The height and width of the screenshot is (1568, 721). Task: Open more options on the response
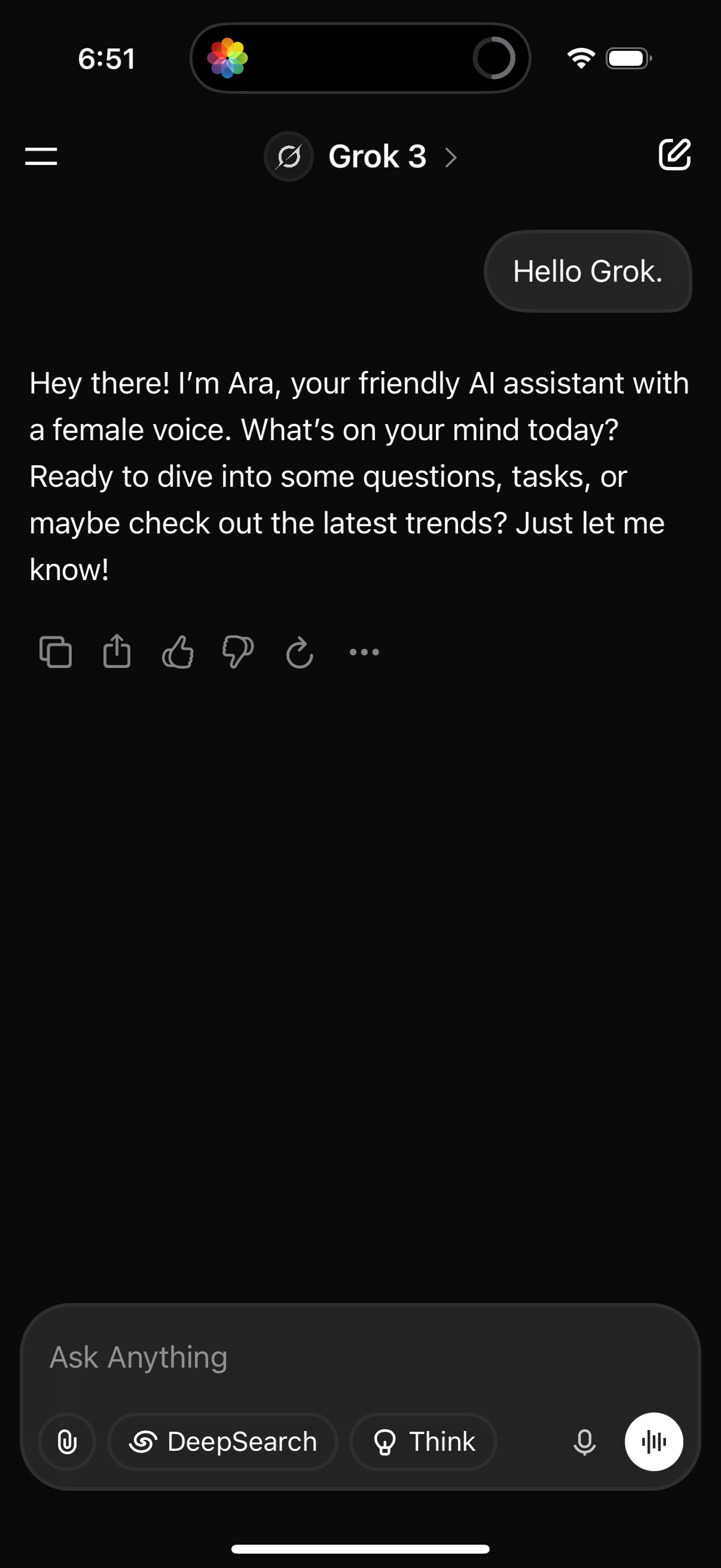(x=363, y=651)
